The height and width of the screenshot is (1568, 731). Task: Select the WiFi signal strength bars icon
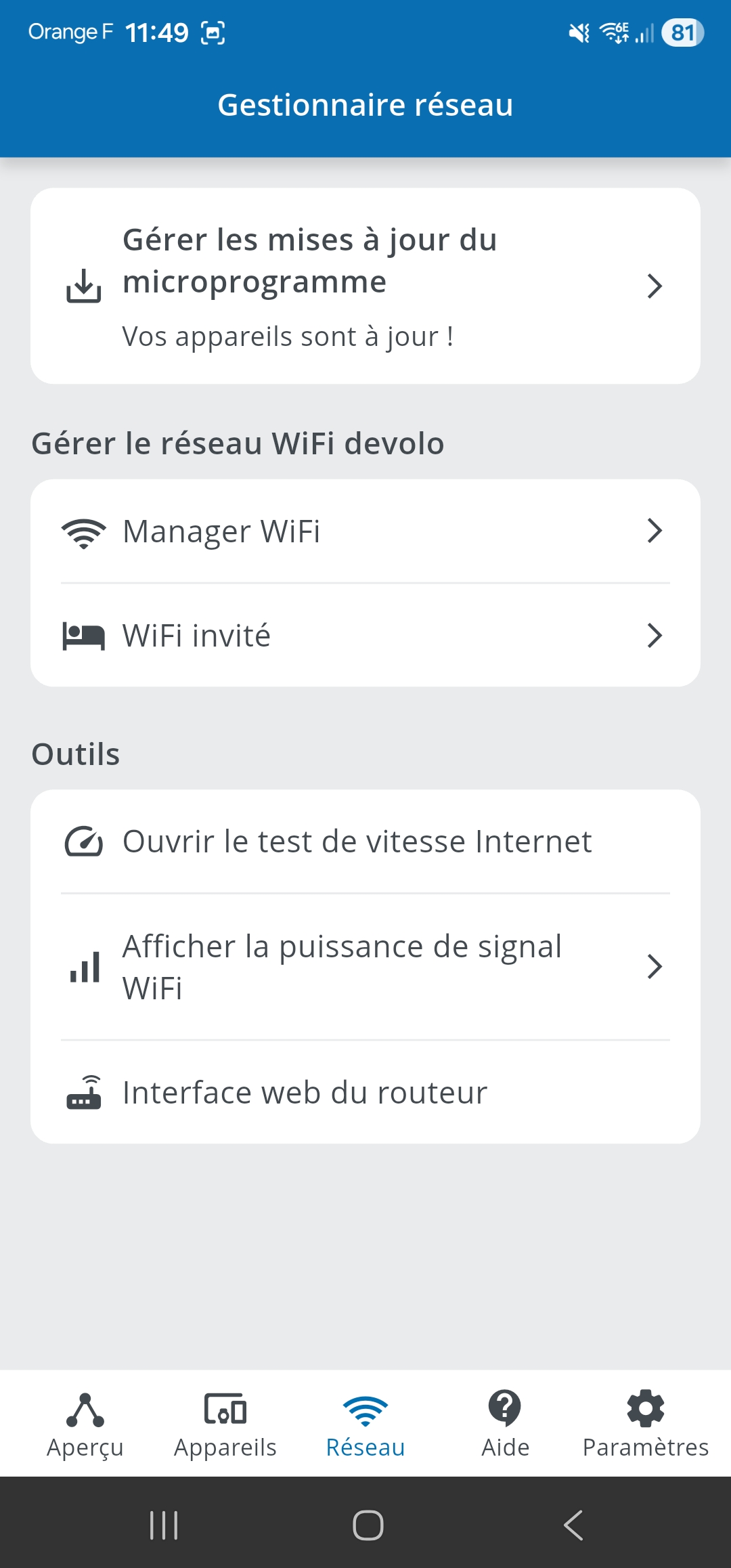83,967
